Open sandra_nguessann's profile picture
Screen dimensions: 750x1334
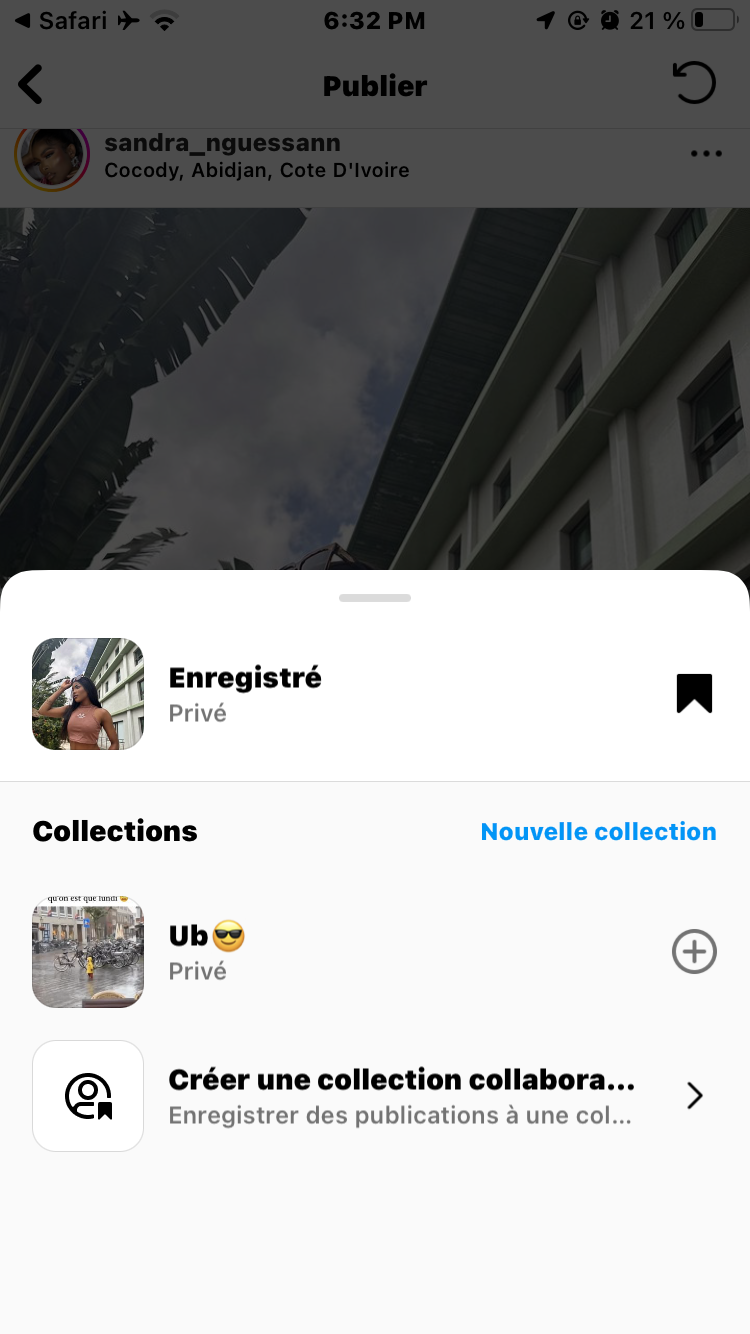click(52, 156)
